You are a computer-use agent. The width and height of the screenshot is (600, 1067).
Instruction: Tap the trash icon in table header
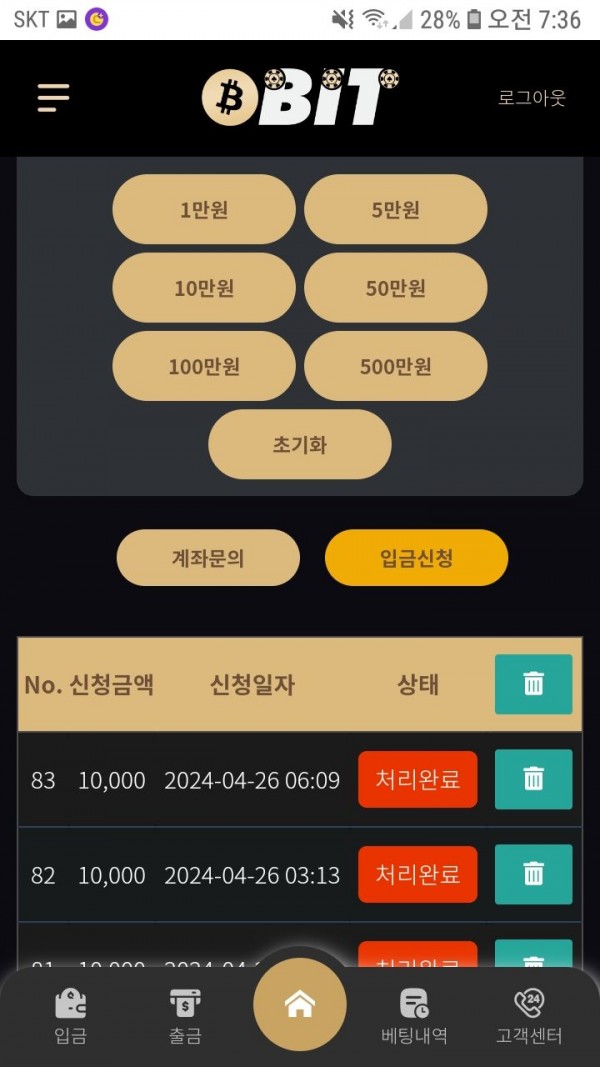[x=533, y=684]
